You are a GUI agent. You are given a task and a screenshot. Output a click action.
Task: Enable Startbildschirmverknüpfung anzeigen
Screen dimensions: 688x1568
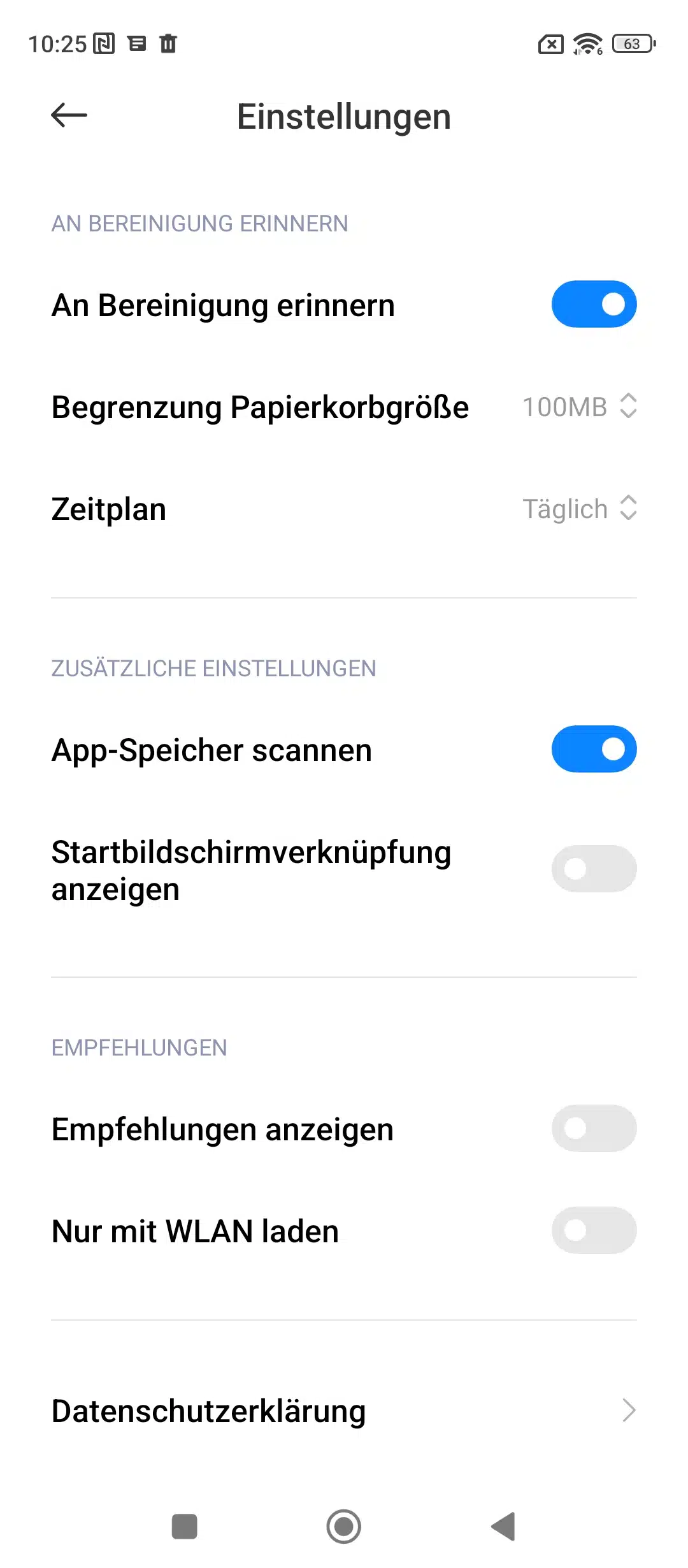click(594, 869)
